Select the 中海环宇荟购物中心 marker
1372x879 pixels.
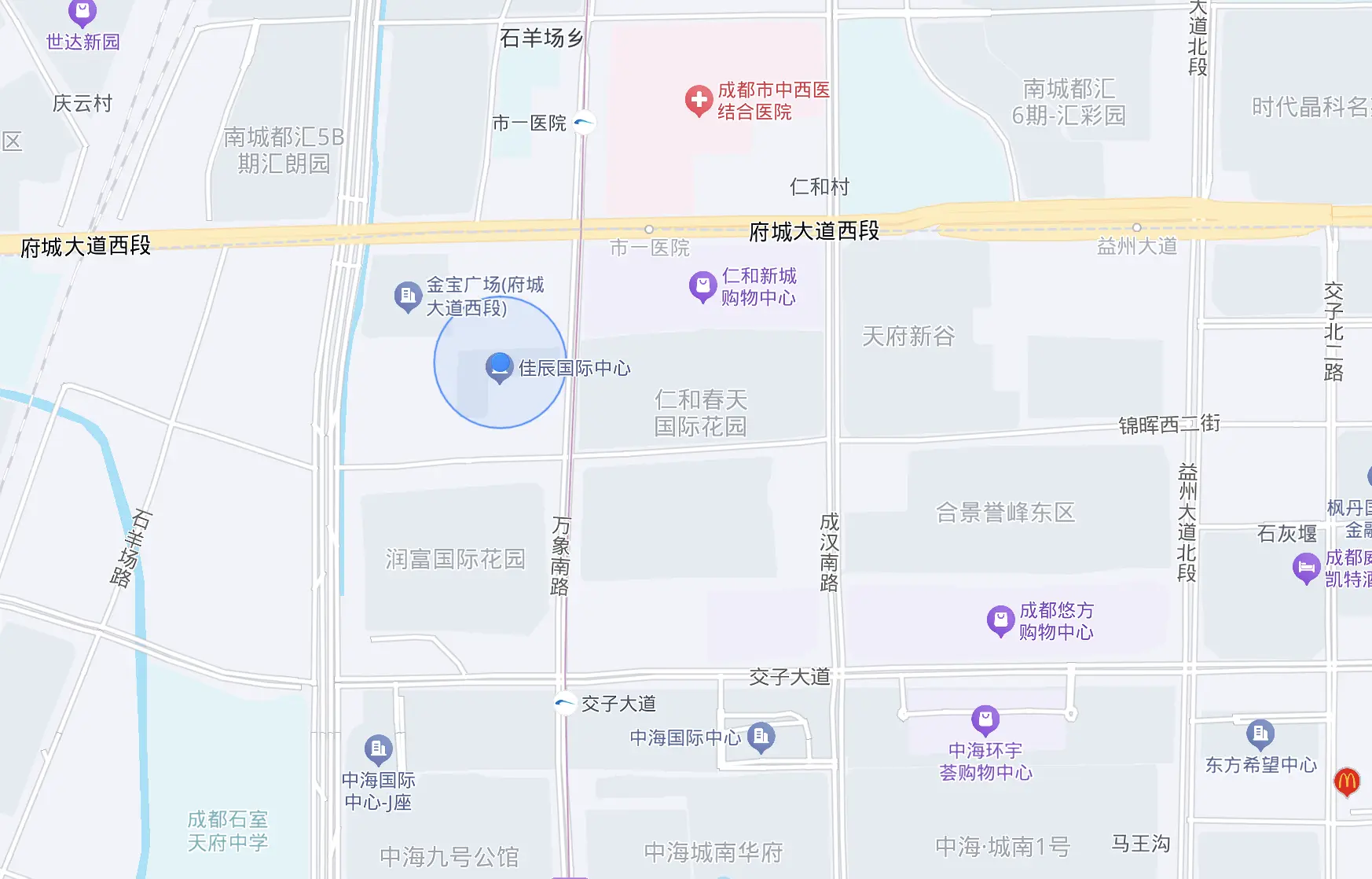(985, 719)
